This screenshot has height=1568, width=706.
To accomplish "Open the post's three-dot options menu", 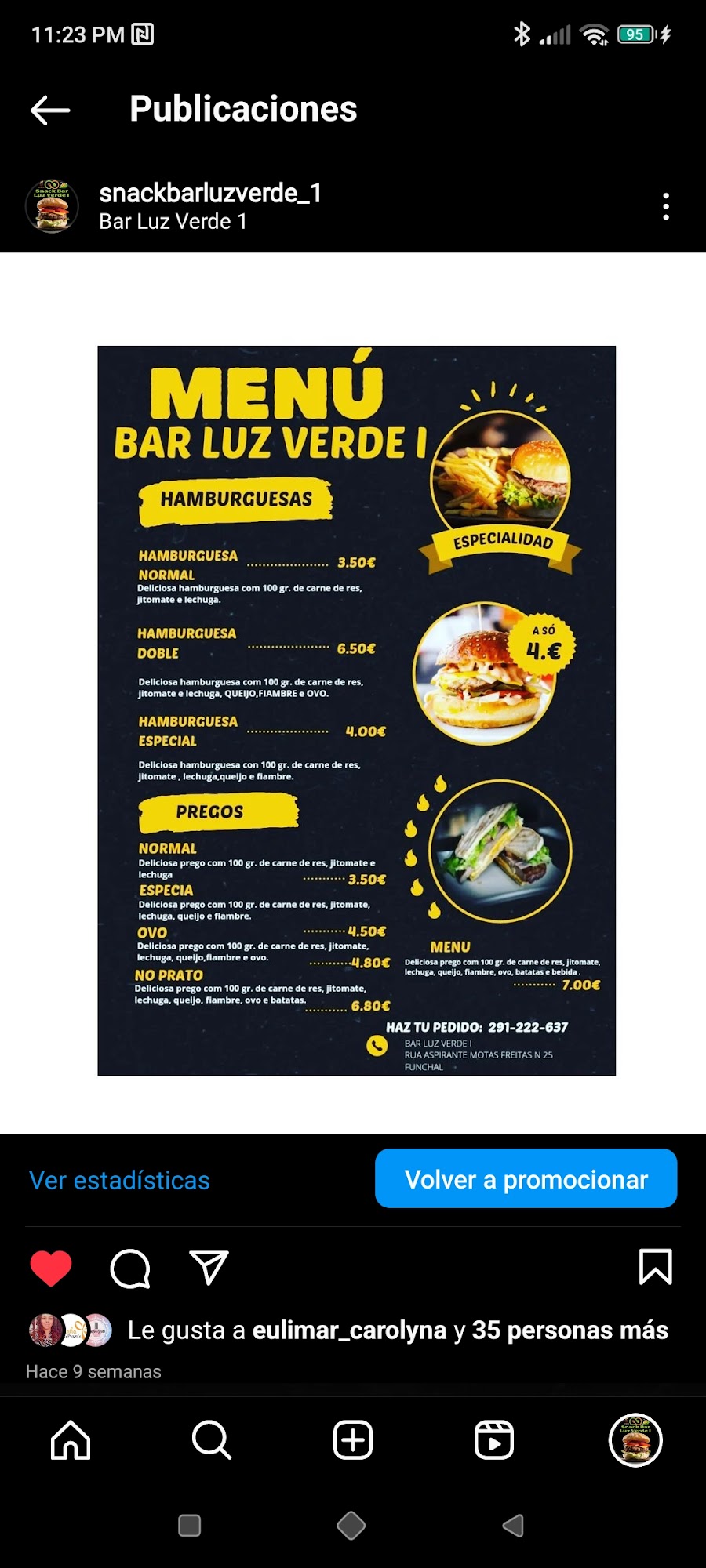I will (666, 207).
